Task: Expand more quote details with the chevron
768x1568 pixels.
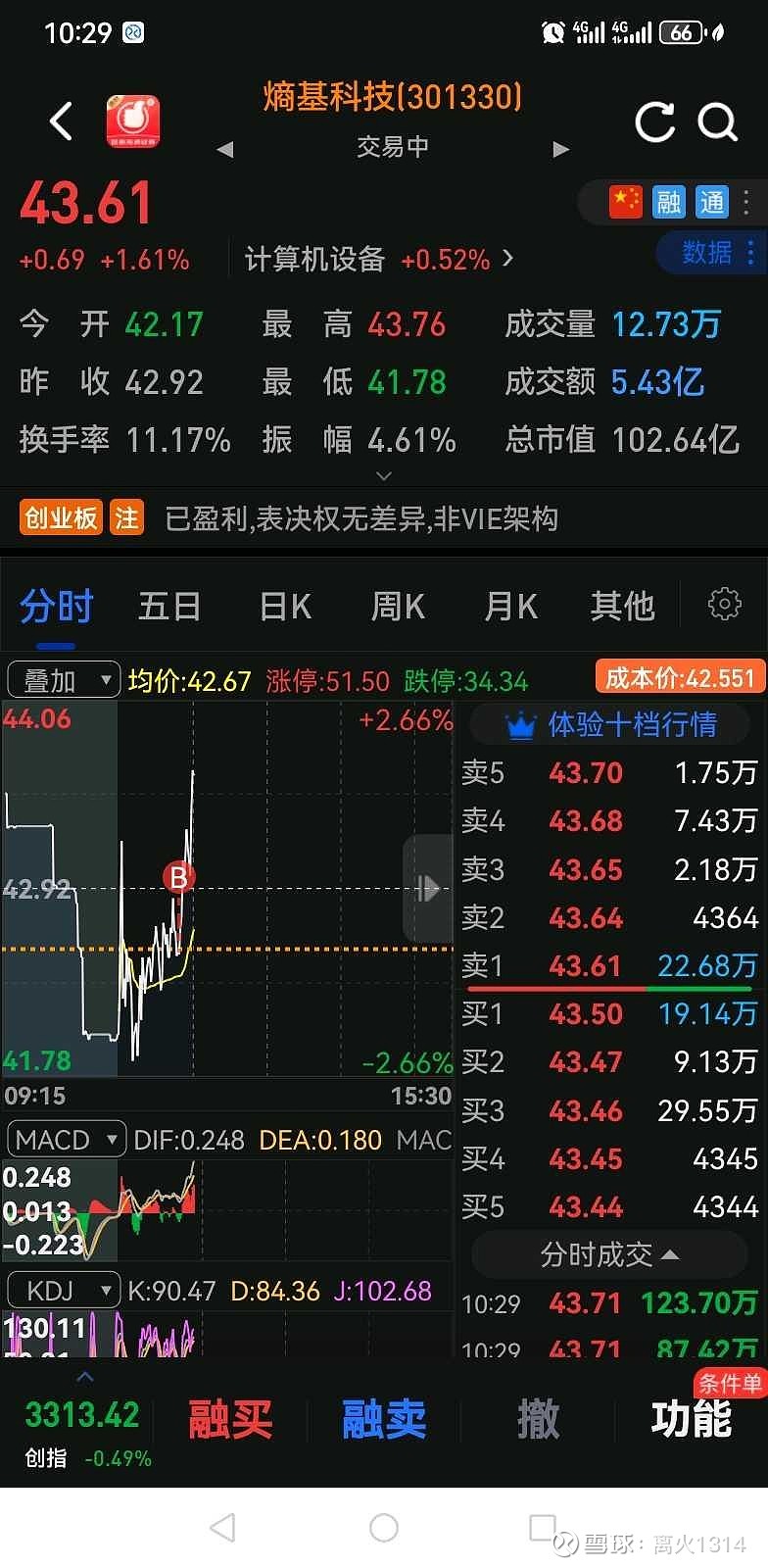Action: pos(383,475)
